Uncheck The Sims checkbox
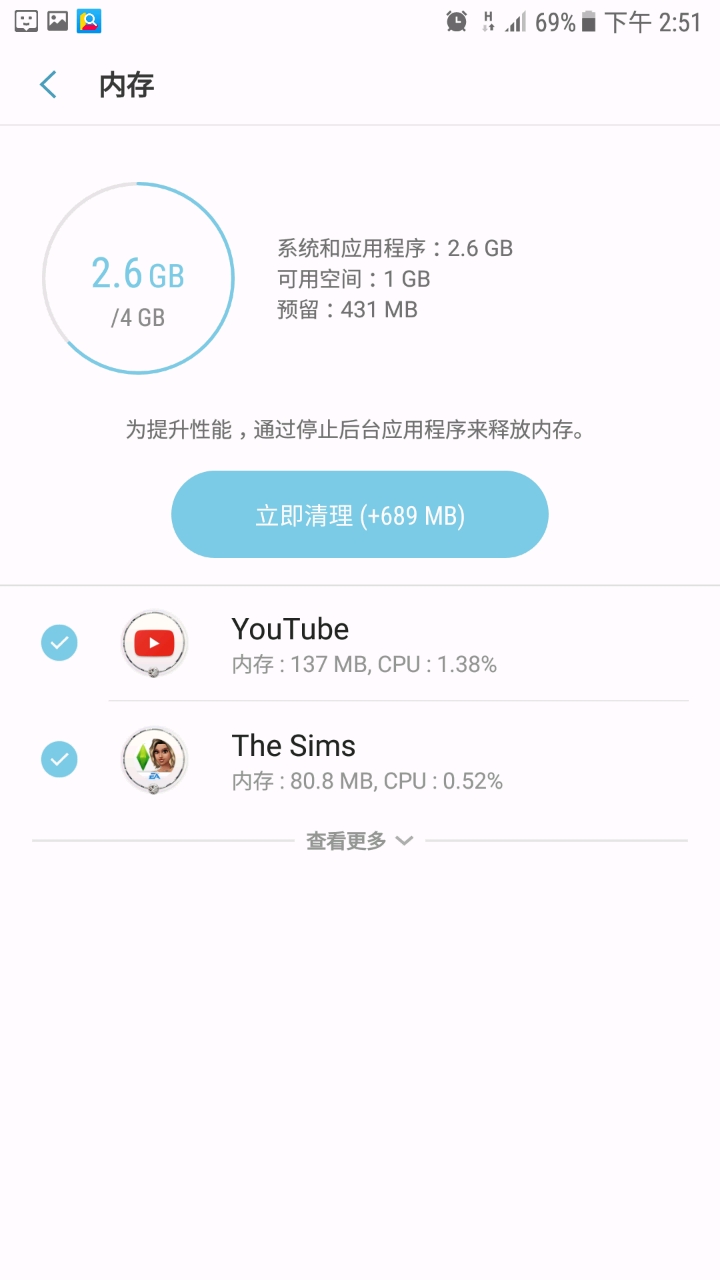The height and width of the screenshot is (1280, 720). [x=59, y=760]
